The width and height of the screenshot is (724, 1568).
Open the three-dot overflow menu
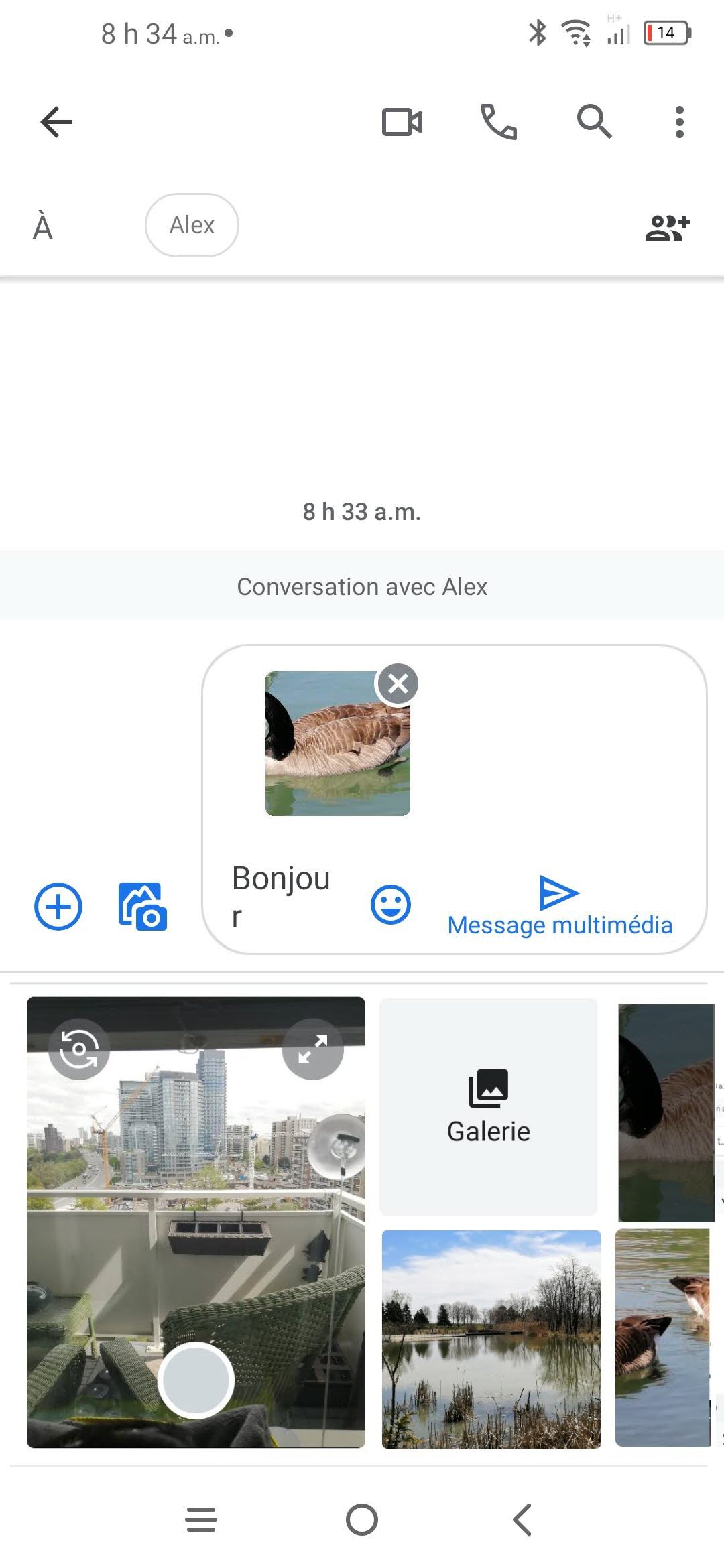click(x=679, y=122)
